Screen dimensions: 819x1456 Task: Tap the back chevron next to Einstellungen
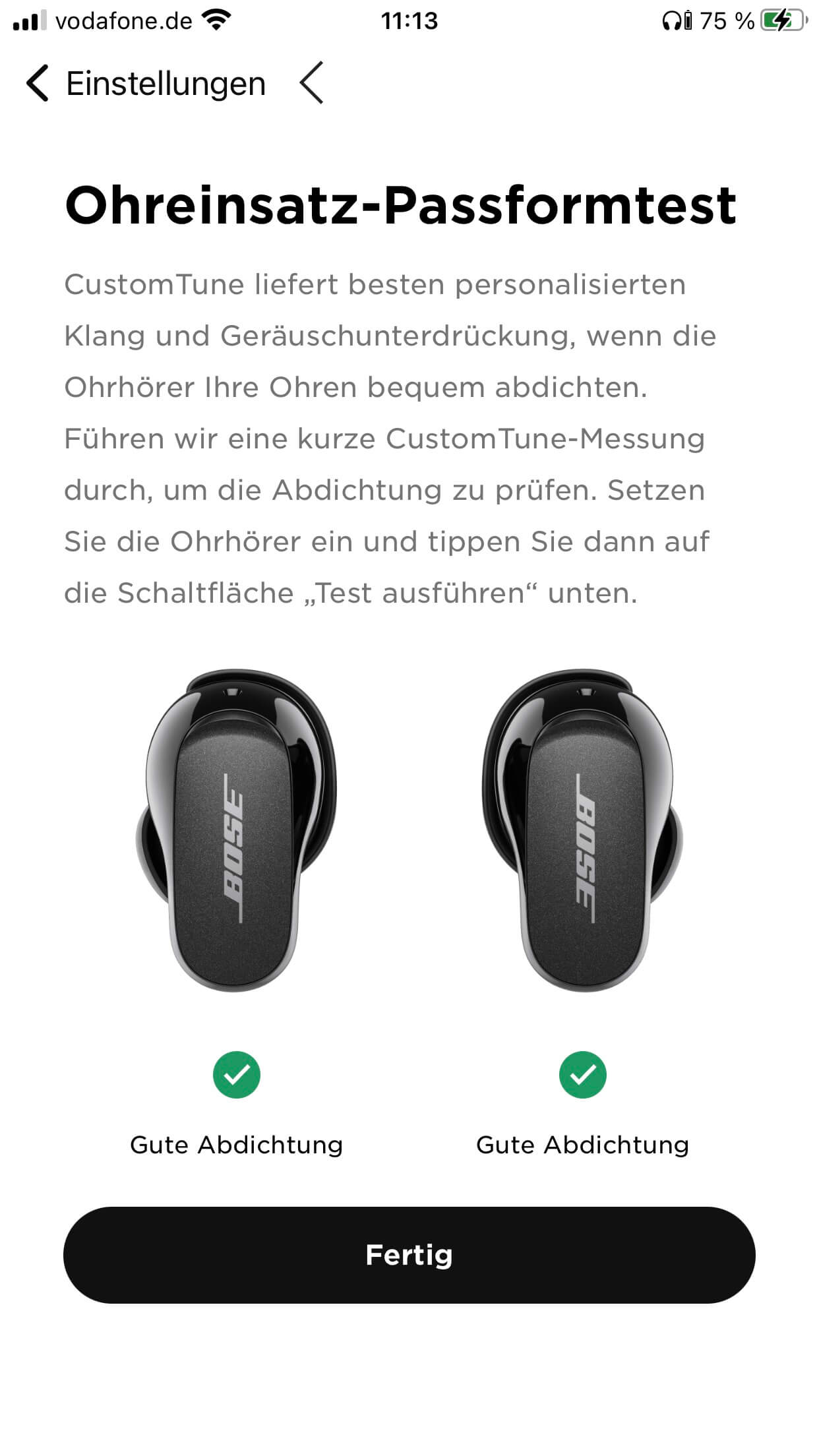pyautogui.click(x=311, y=83)
